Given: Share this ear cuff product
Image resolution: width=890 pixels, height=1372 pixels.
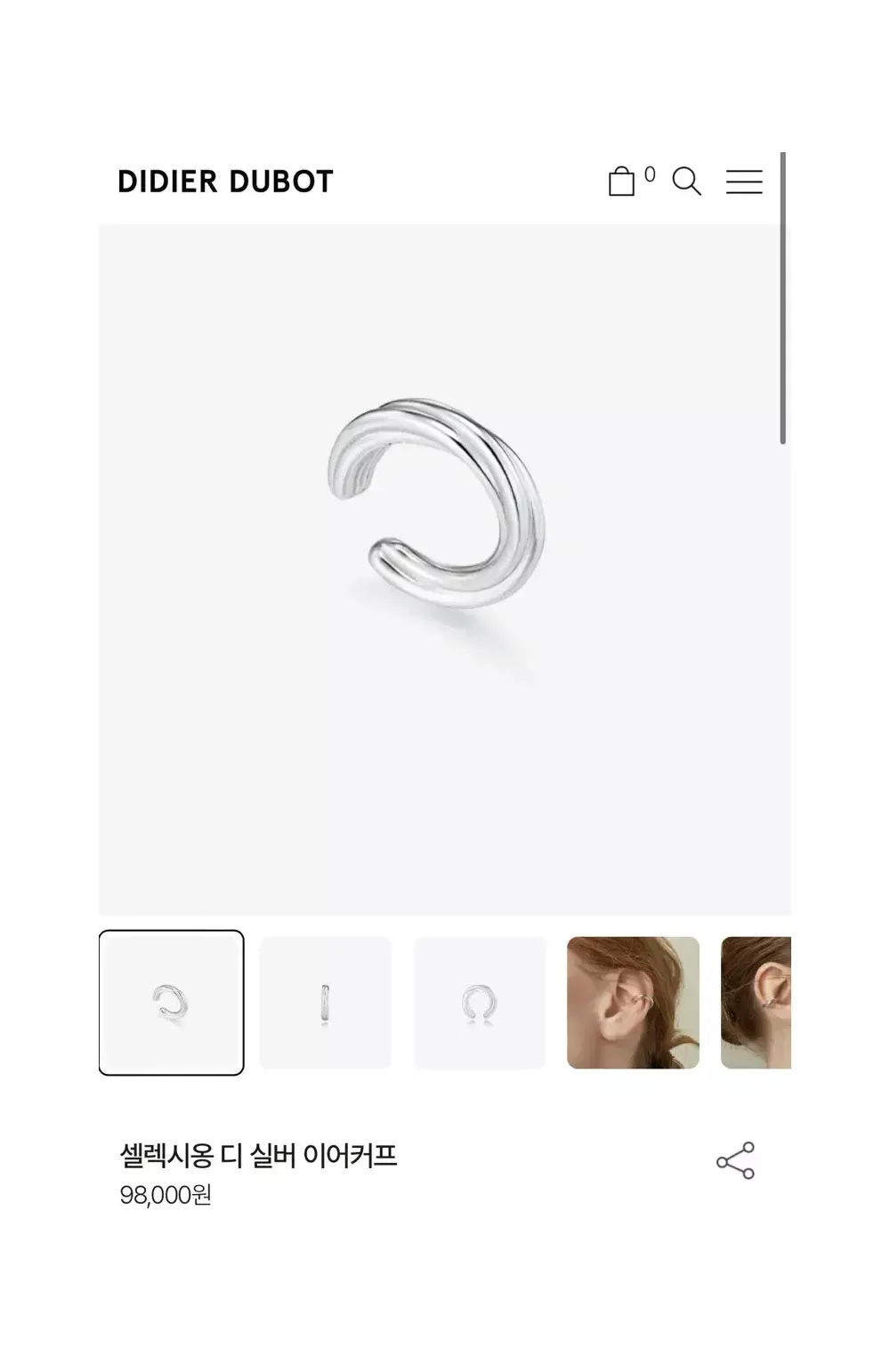Looking at the screenshot, I should click(735, 1161).
